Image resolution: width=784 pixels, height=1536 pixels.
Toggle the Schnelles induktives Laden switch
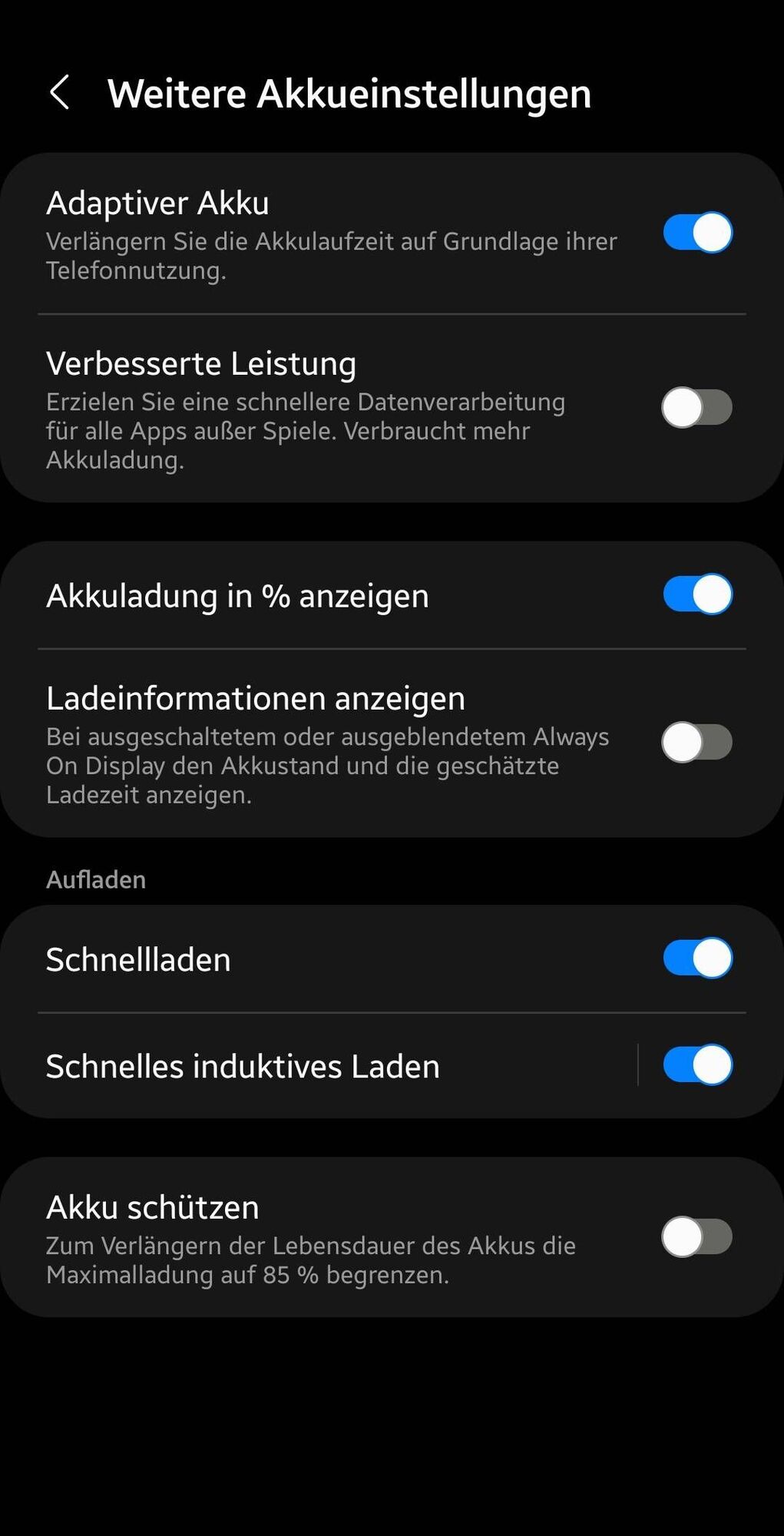(697, 1065)
